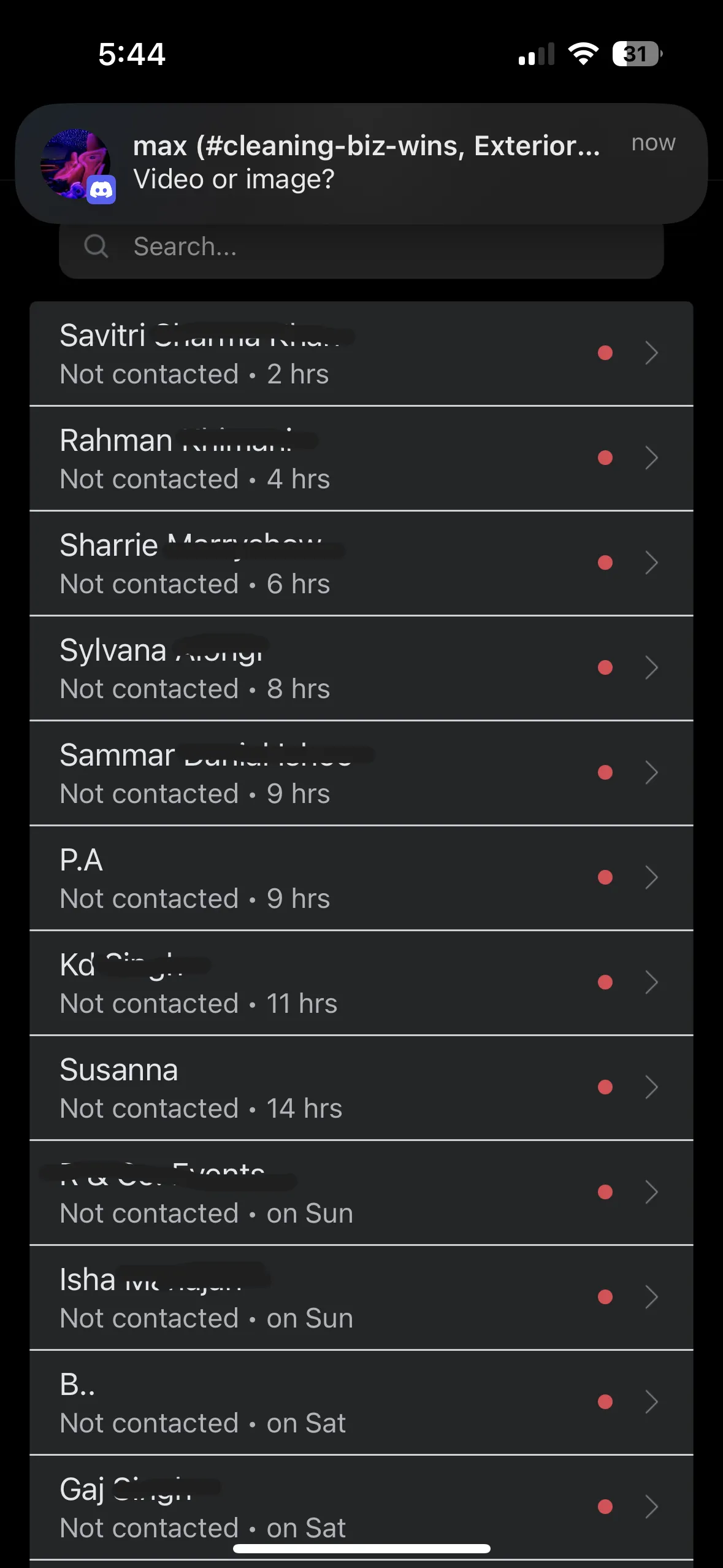The image size is (723, 1568).
Task: Open Savitri's lead from 2 hrs ago
Action: tap(361, 354)
